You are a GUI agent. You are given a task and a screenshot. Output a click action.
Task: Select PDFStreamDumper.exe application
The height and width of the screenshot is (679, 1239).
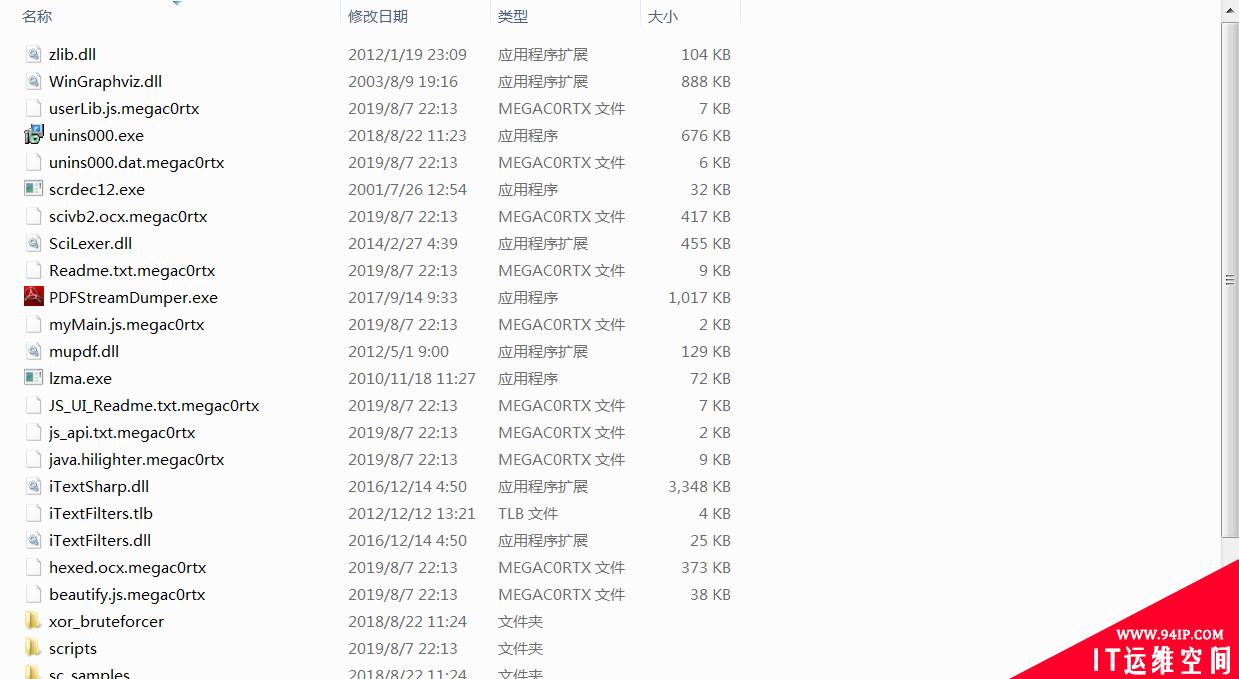133,298
